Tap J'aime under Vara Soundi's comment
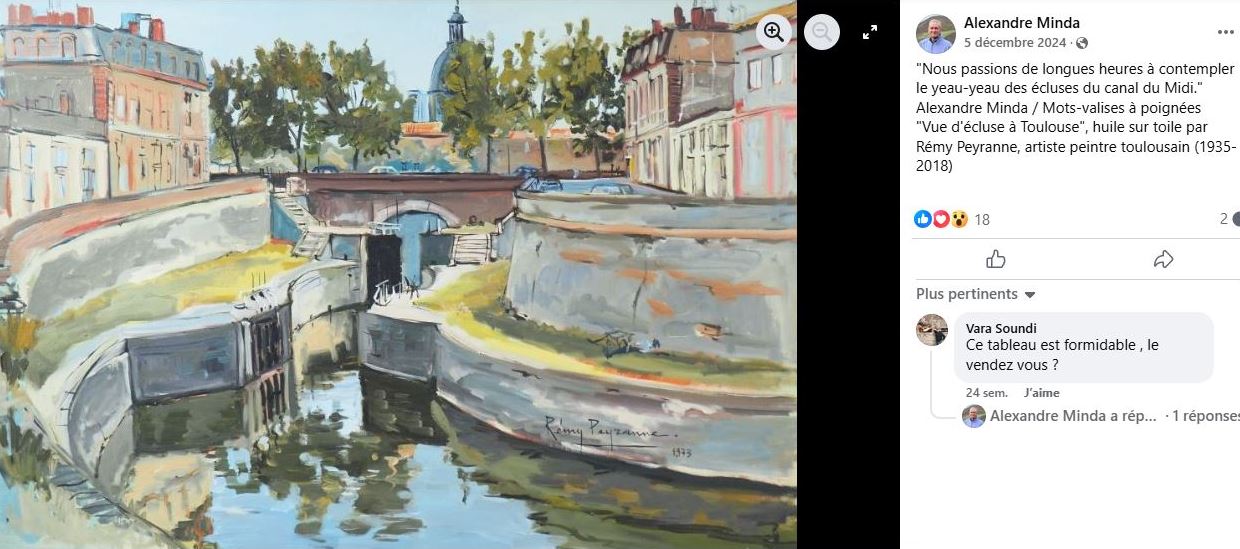The width and height of the screenshot is (1240, 549). click(1041, 393)
